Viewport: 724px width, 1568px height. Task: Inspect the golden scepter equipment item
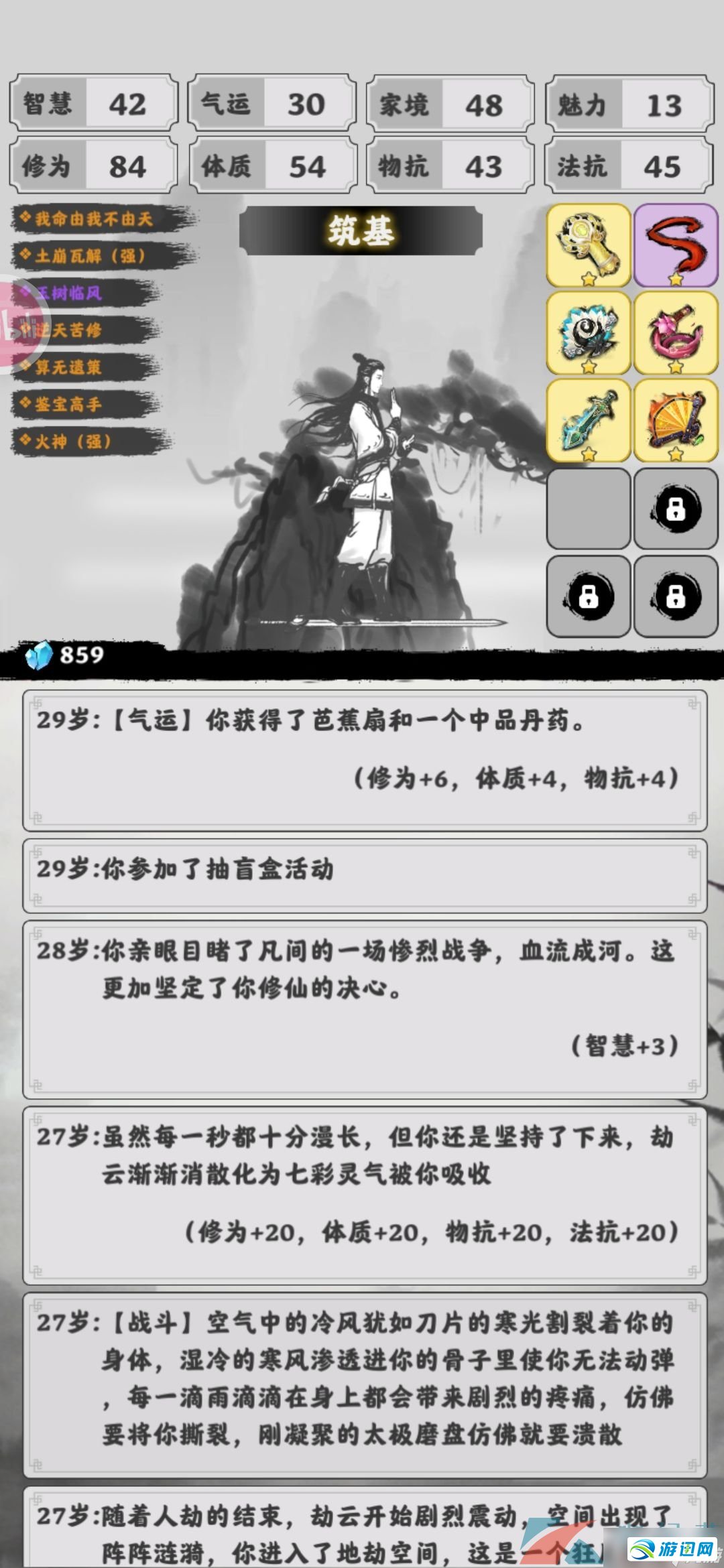589,245
